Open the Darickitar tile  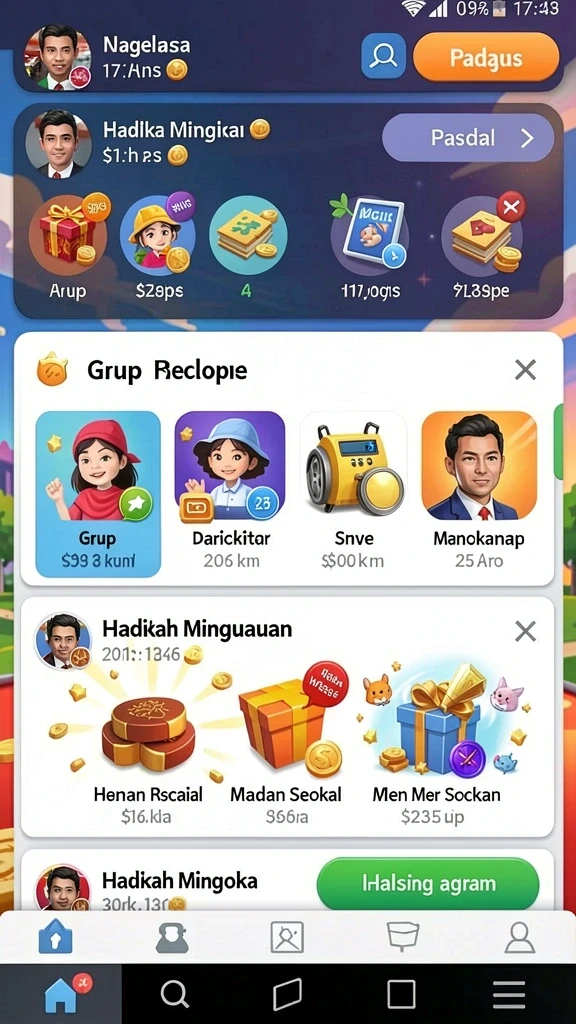[x=230, y=490]
